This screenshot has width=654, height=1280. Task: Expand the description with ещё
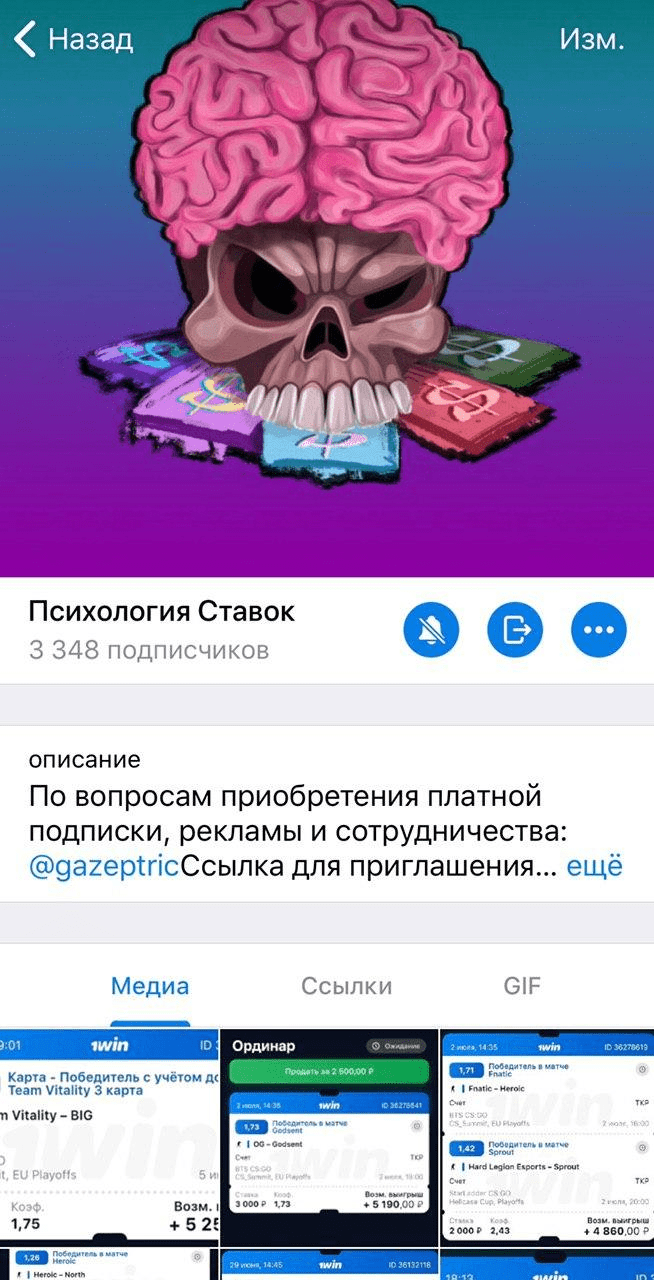tap(594, 866)
